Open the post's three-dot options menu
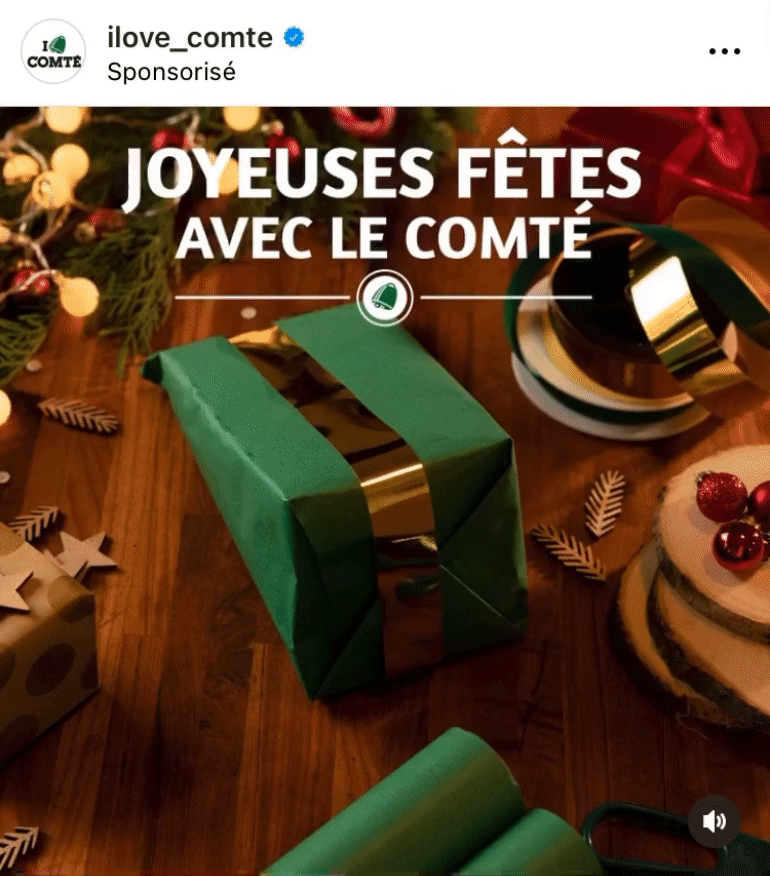This screenshot has height=876, width=770. point(724,51)
